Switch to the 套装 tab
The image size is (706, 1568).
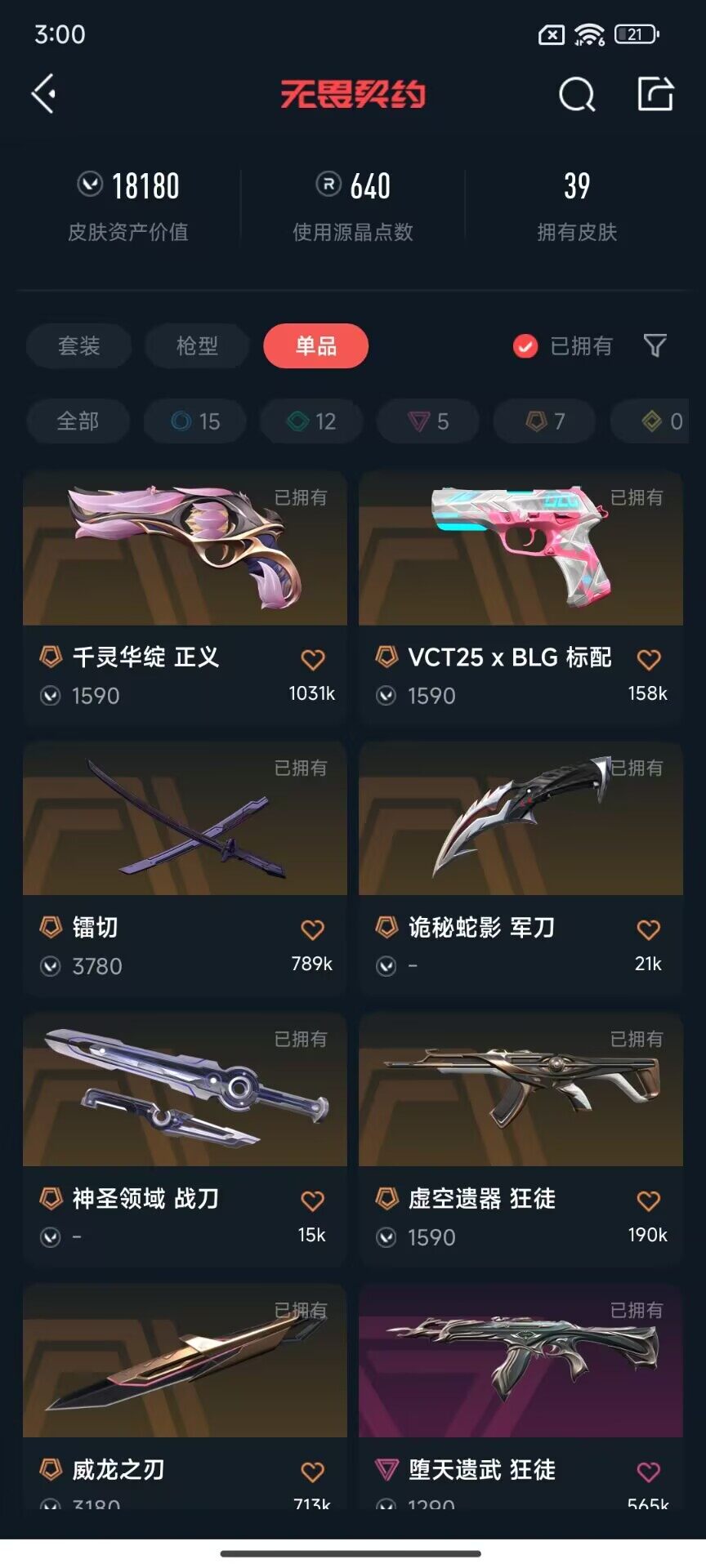tap(78, 345)
